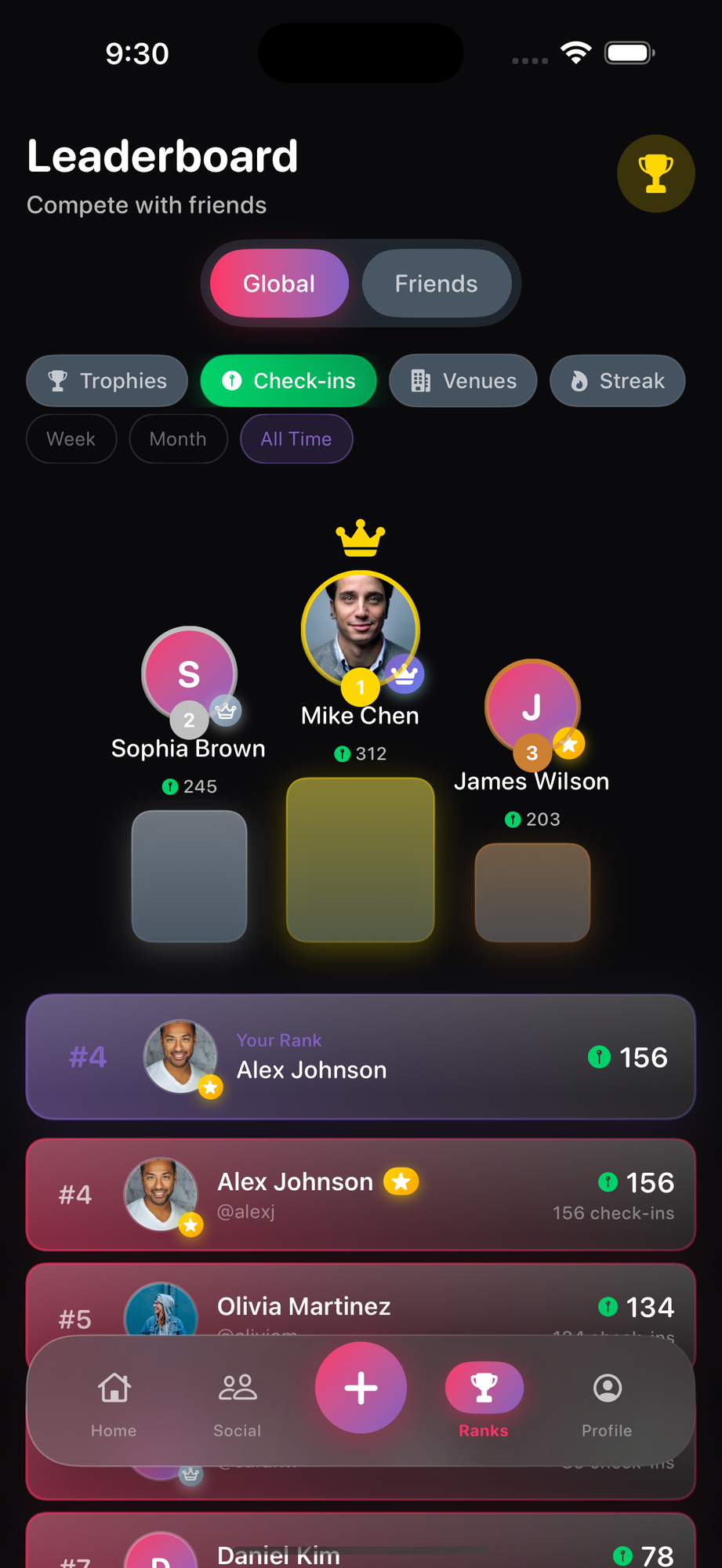This screenshot has height=1568, width=722.
Task: Filter rankings by Venues
Action: [463, 381]
